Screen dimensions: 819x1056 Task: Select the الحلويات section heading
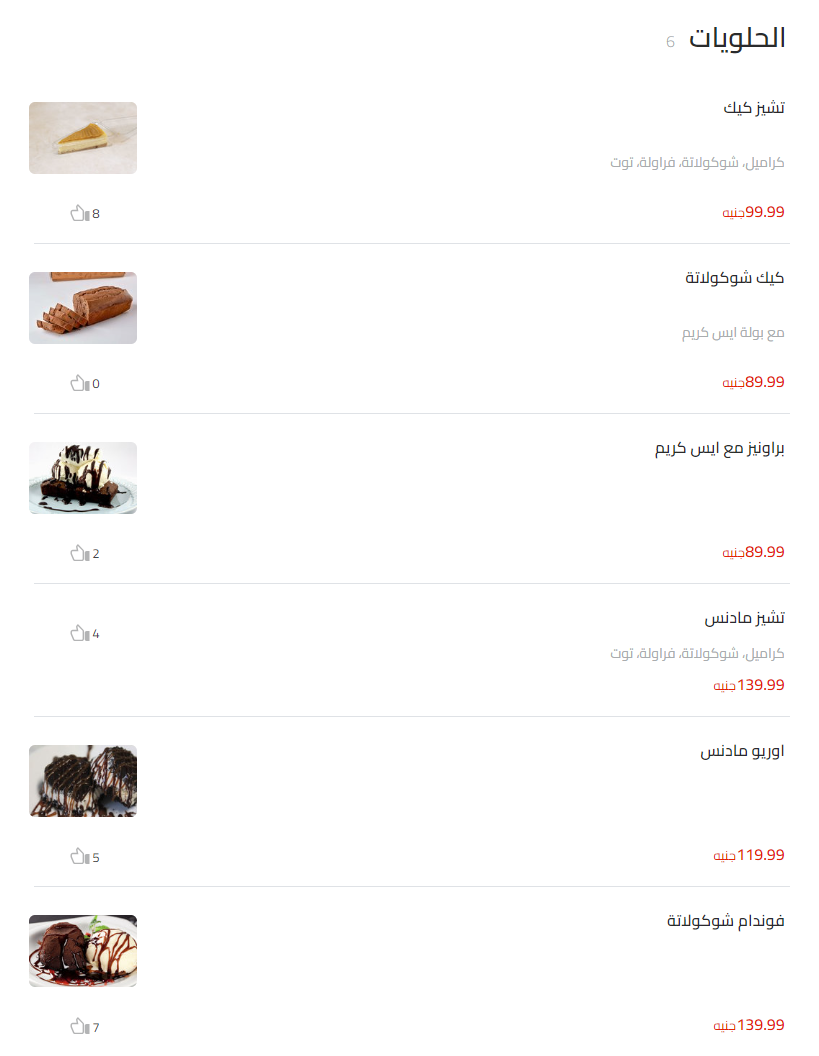pos(738,37)
